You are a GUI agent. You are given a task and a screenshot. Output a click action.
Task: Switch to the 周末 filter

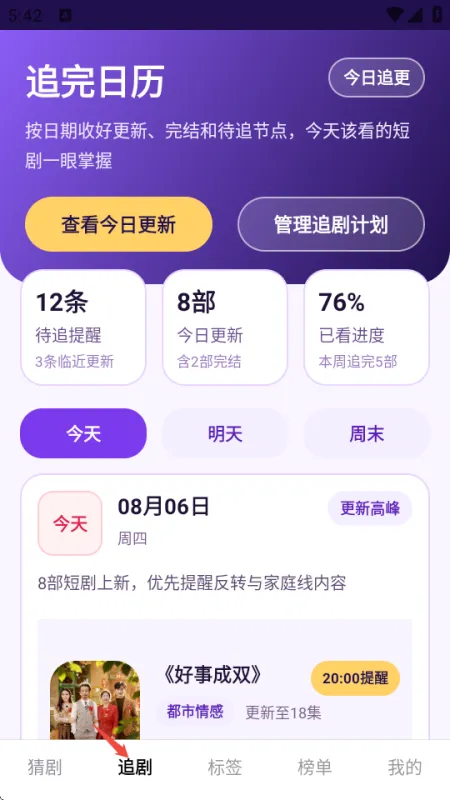(x=366, y=433)
